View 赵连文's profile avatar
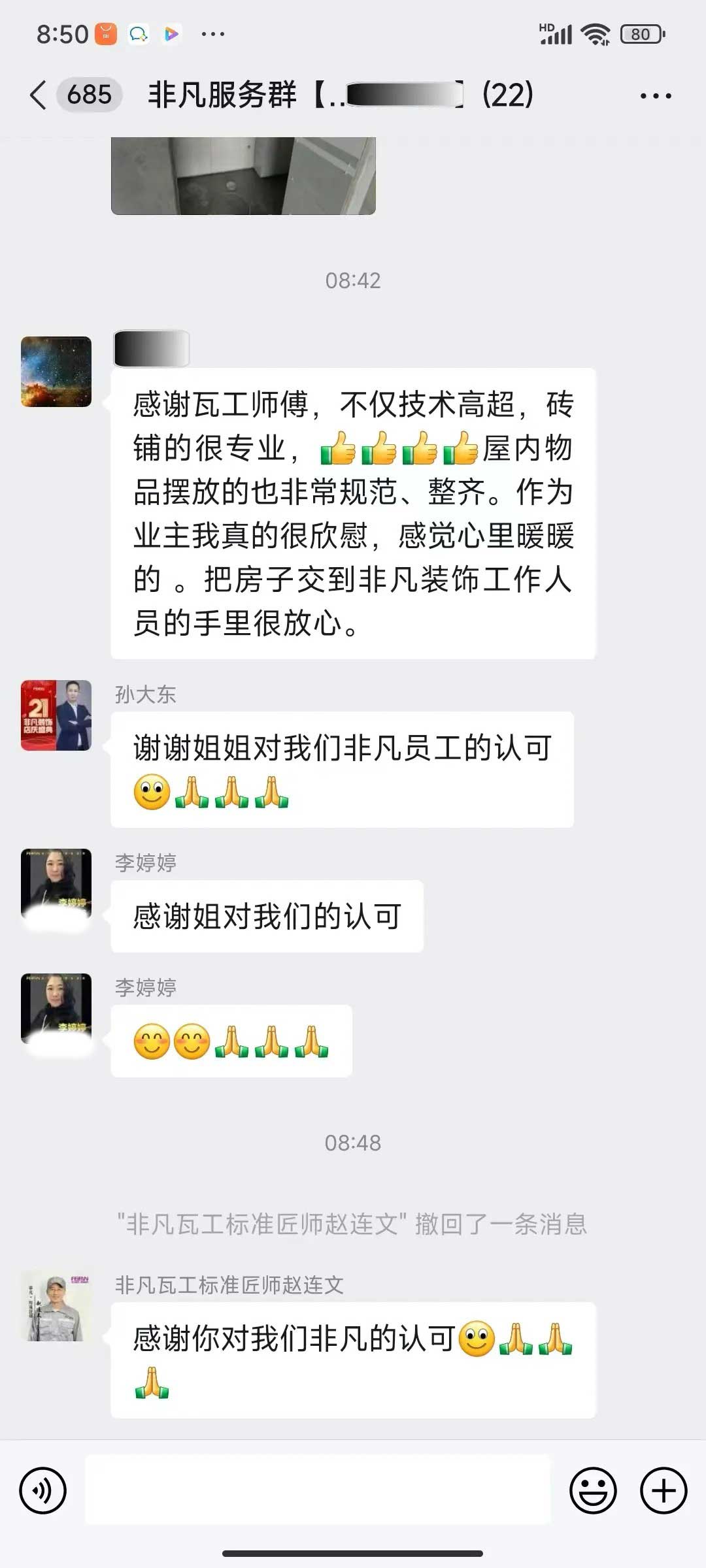The height and width of the screenshot is (1568, 706). pos(56,1307)
